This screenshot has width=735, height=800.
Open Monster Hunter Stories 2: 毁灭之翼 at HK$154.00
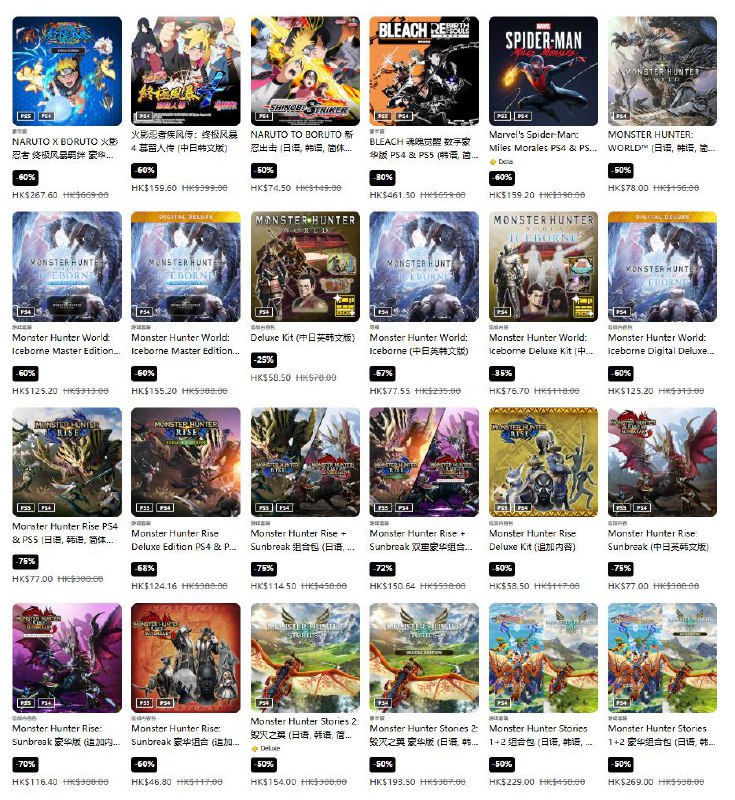[304, 657]
